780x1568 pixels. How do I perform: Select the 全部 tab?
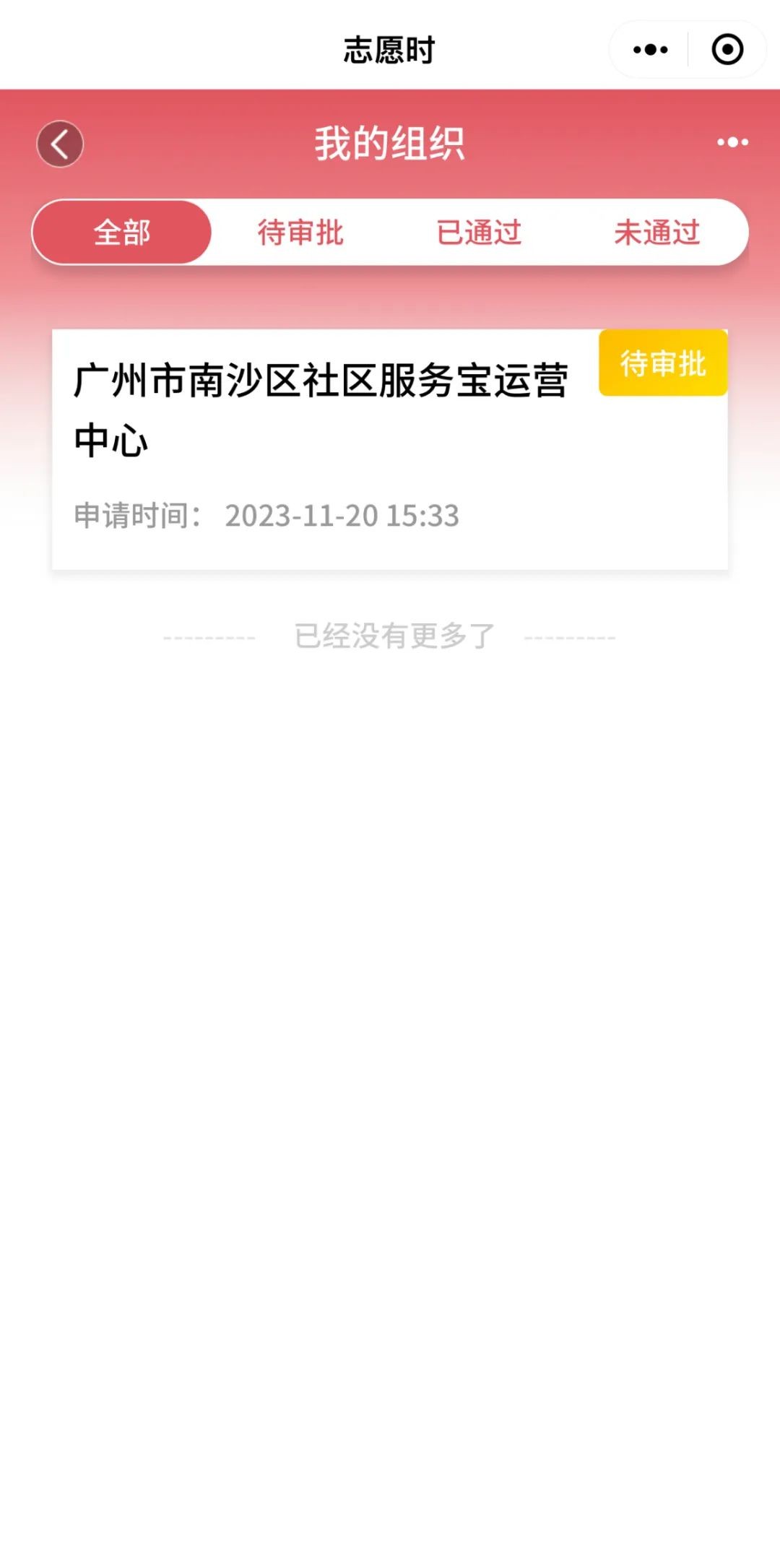(x=122, y=233)
